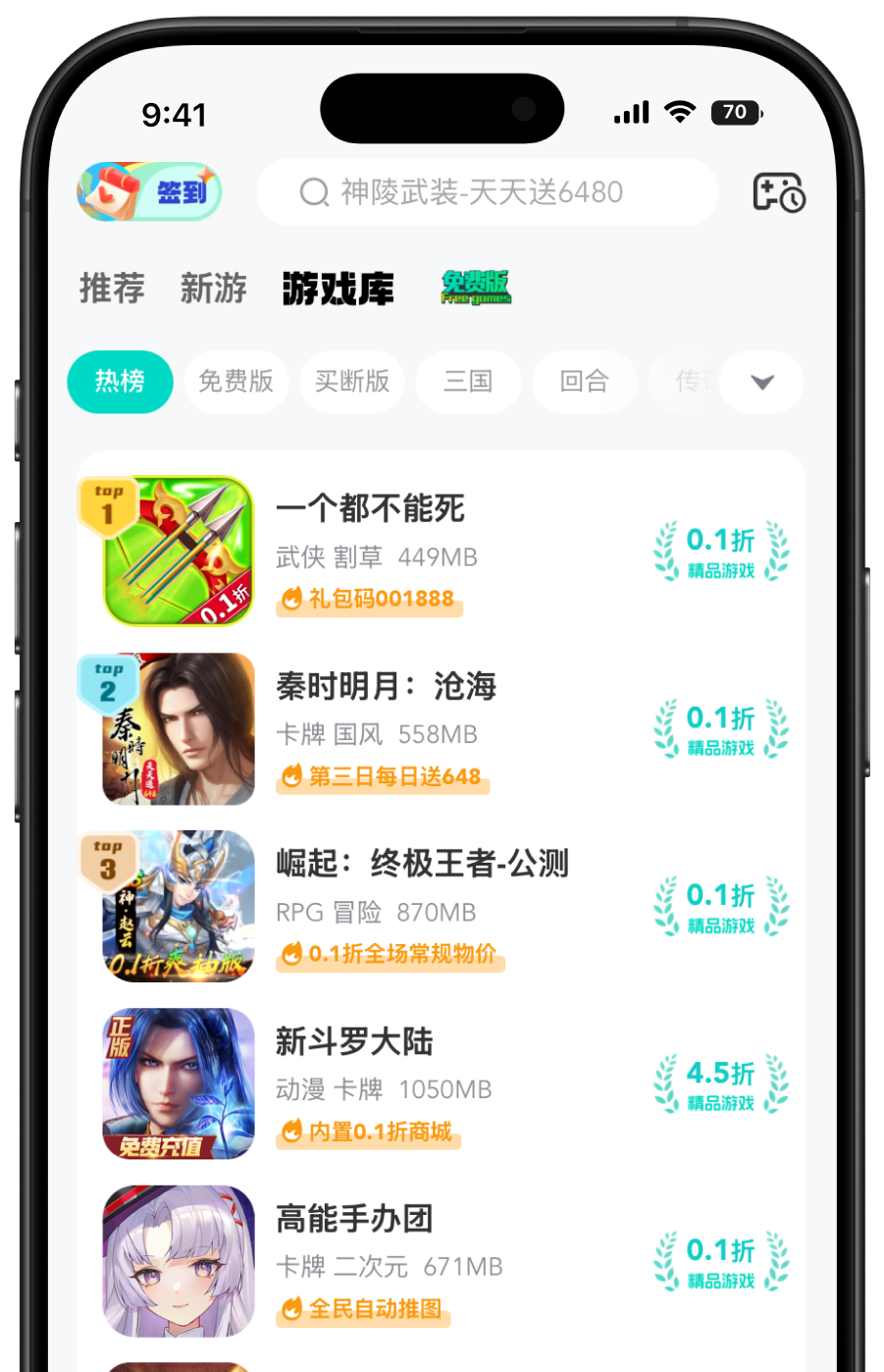
Task: Open the game 秦时明月：沧海
Action: coord(386,687)
